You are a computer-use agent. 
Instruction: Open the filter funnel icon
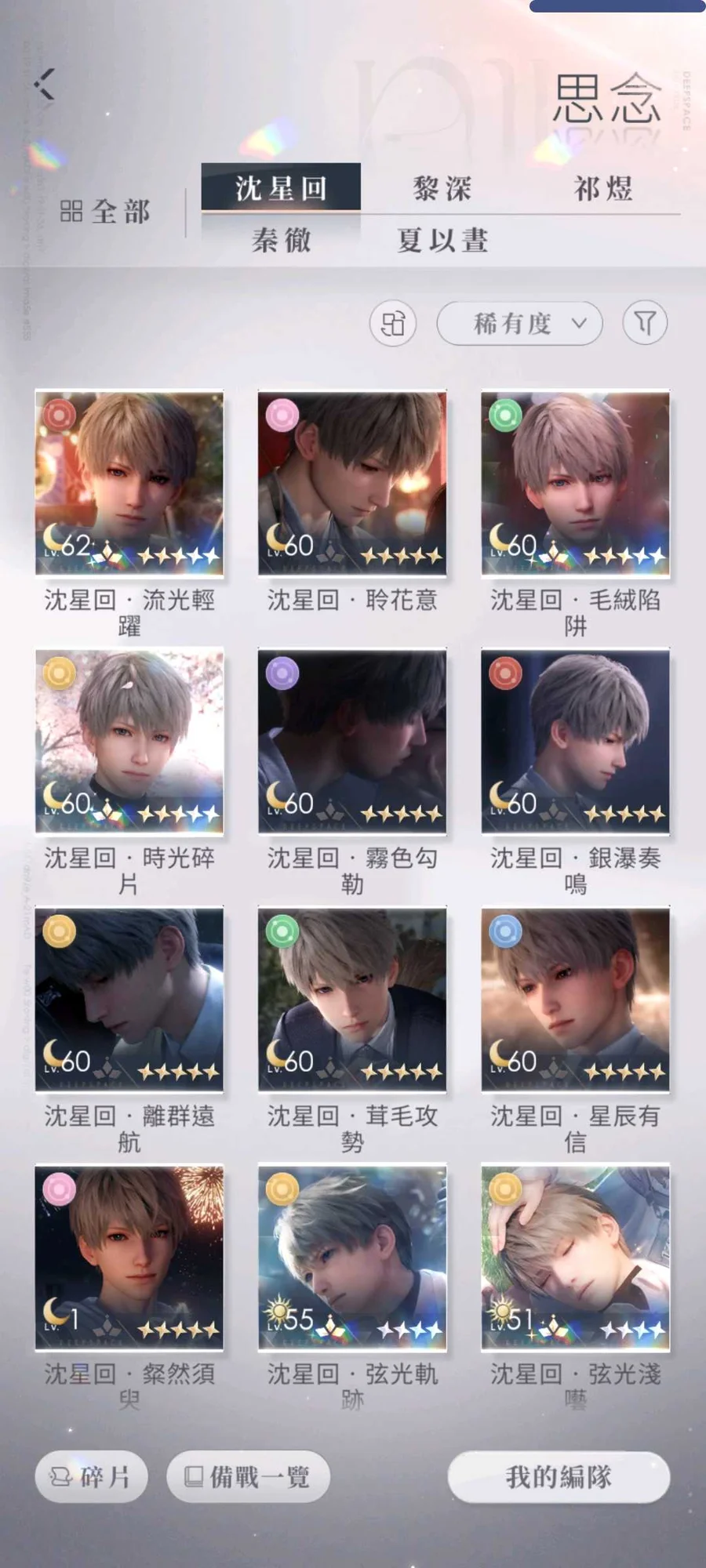click(645, 323)
